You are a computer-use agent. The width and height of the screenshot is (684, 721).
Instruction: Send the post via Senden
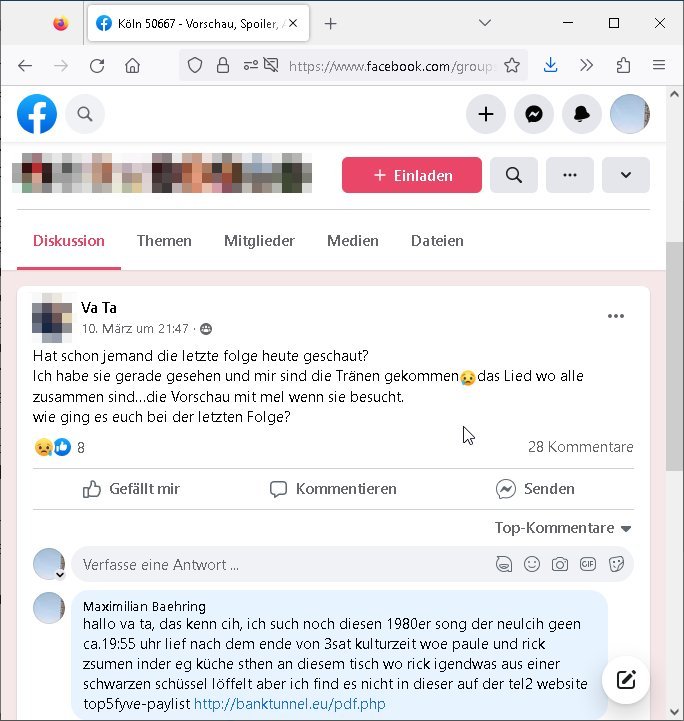(535, 489)
